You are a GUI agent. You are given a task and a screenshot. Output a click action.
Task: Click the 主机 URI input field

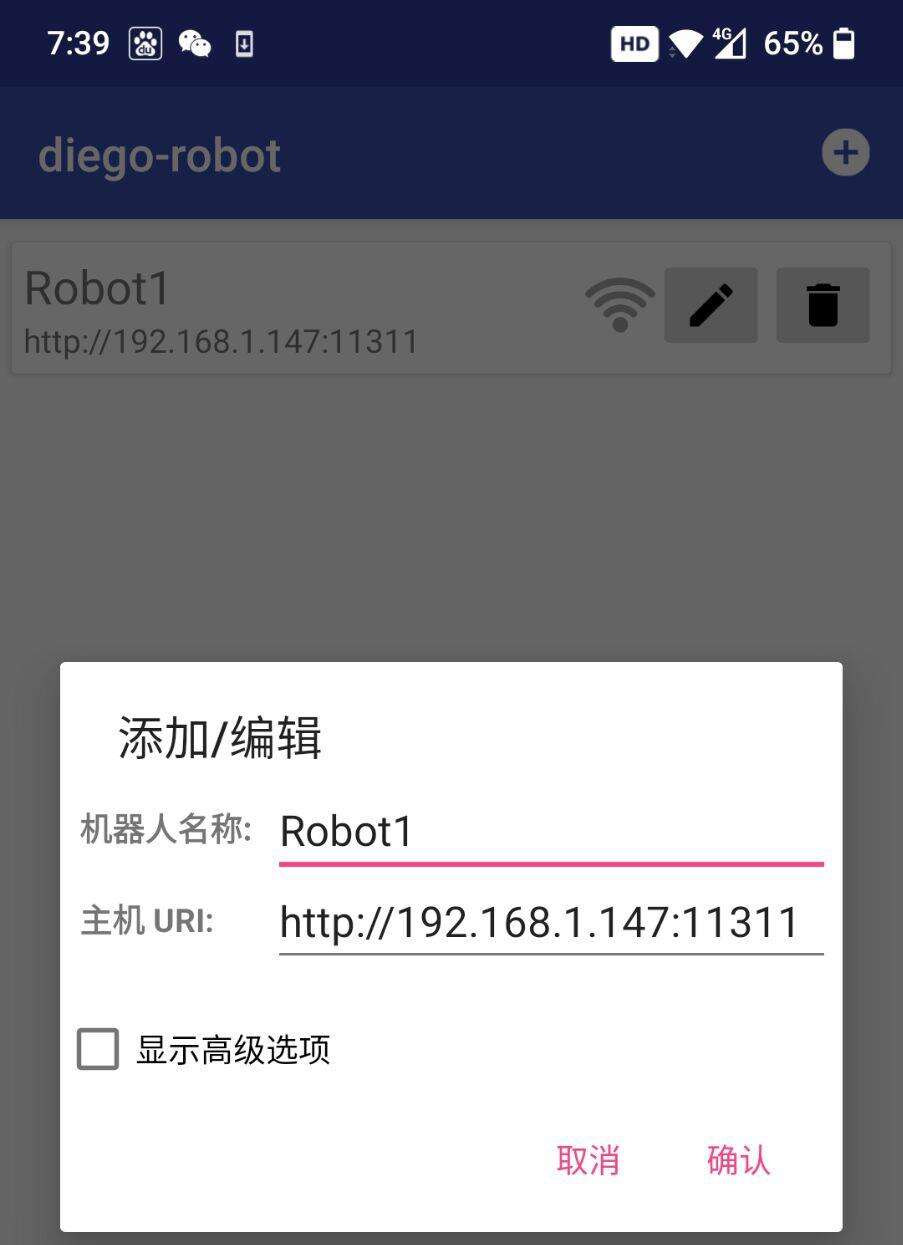pyautogui.click(x=550, y=920)
